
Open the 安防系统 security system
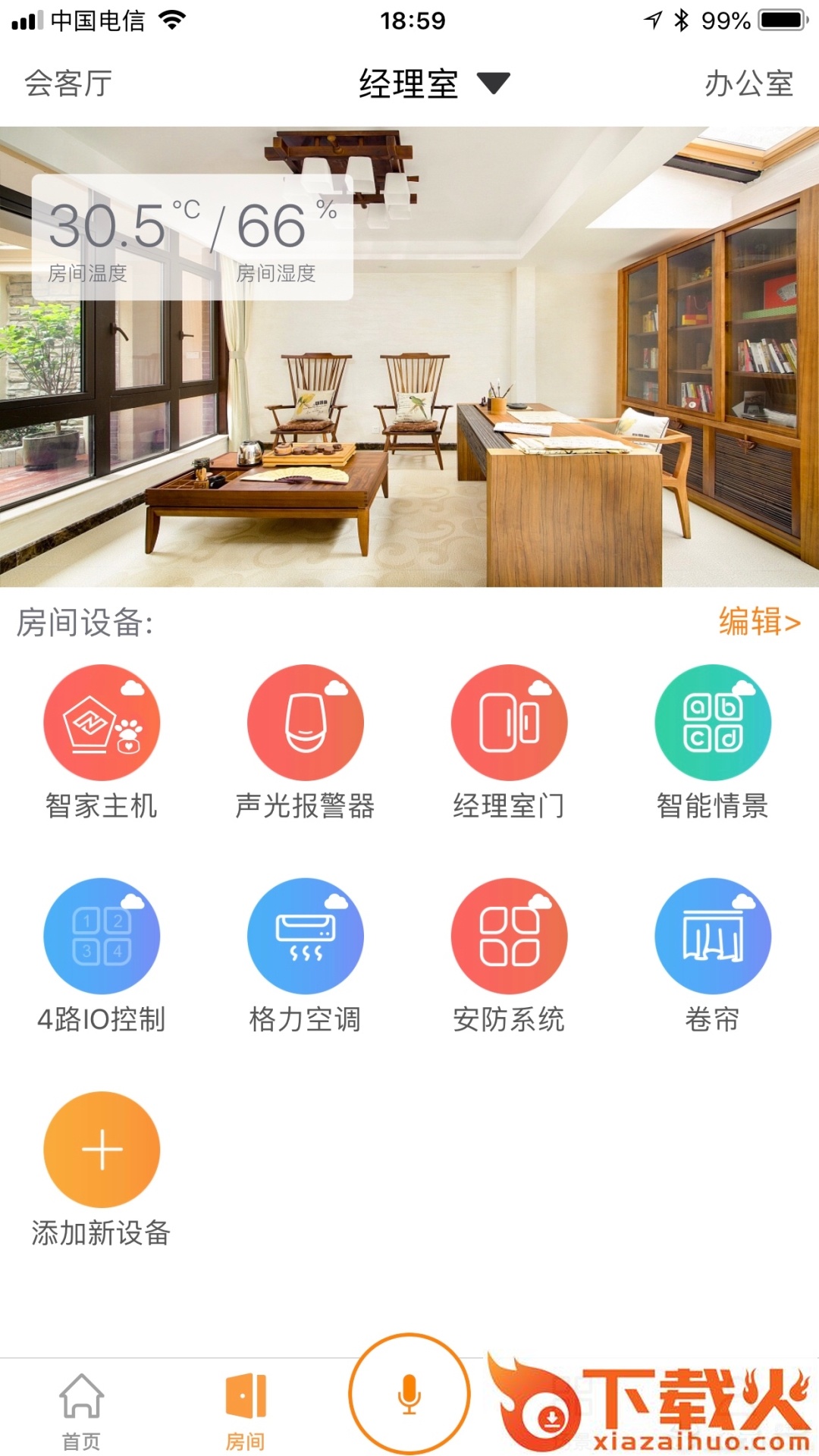(x=510, y=936)
